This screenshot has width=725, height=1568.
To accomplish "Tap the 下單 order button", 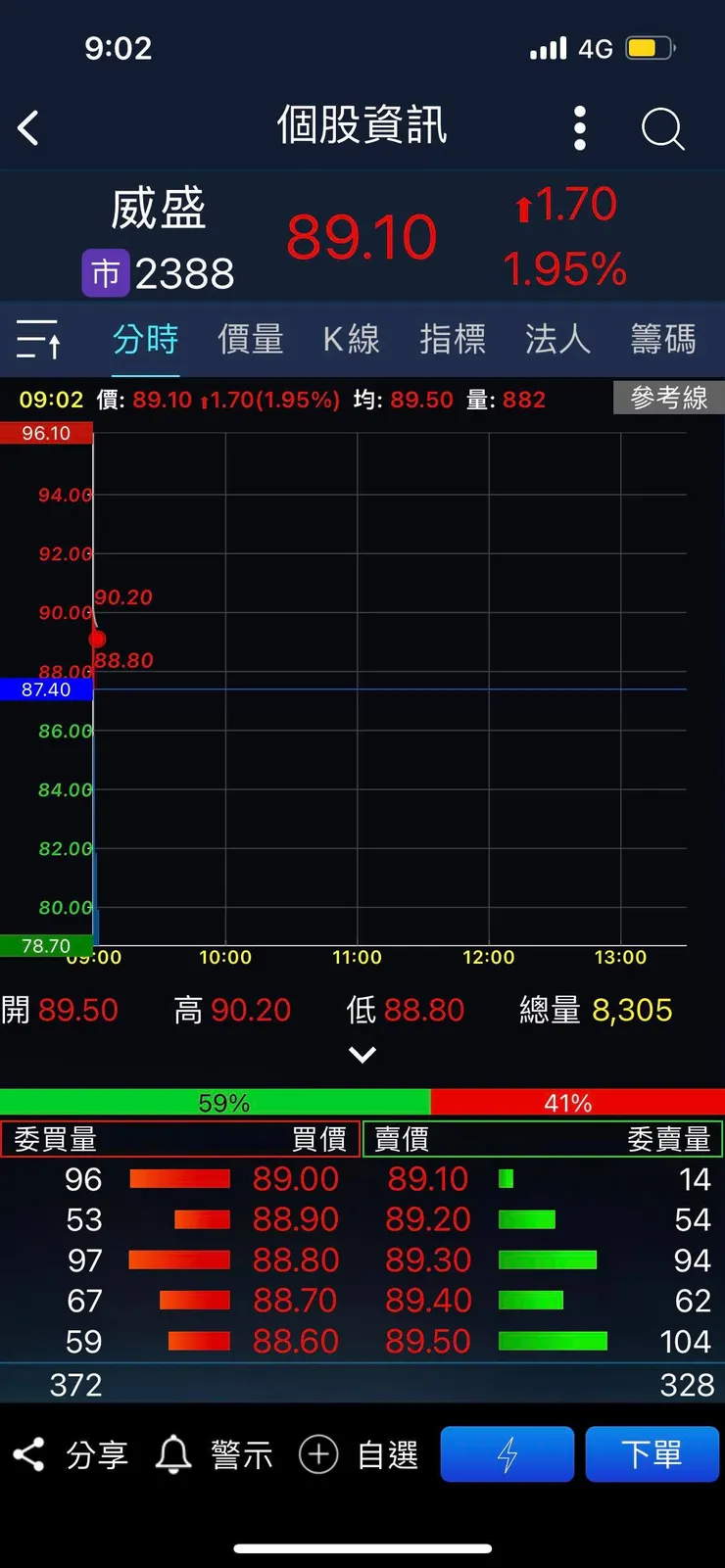I will (652, 1453).
